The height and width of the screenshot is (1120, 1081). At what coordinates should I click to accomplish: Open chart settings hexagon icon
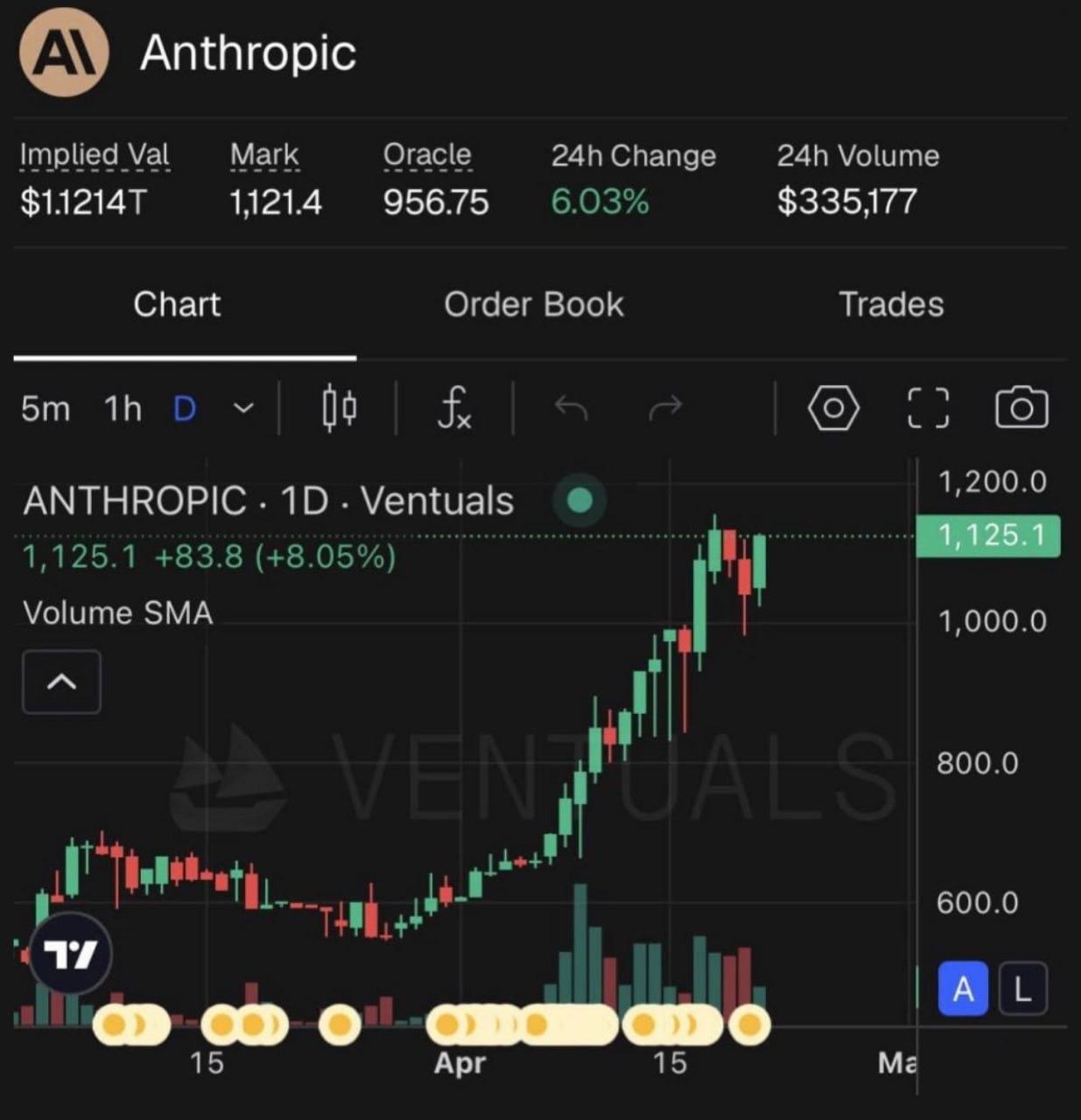coord(832,409)
